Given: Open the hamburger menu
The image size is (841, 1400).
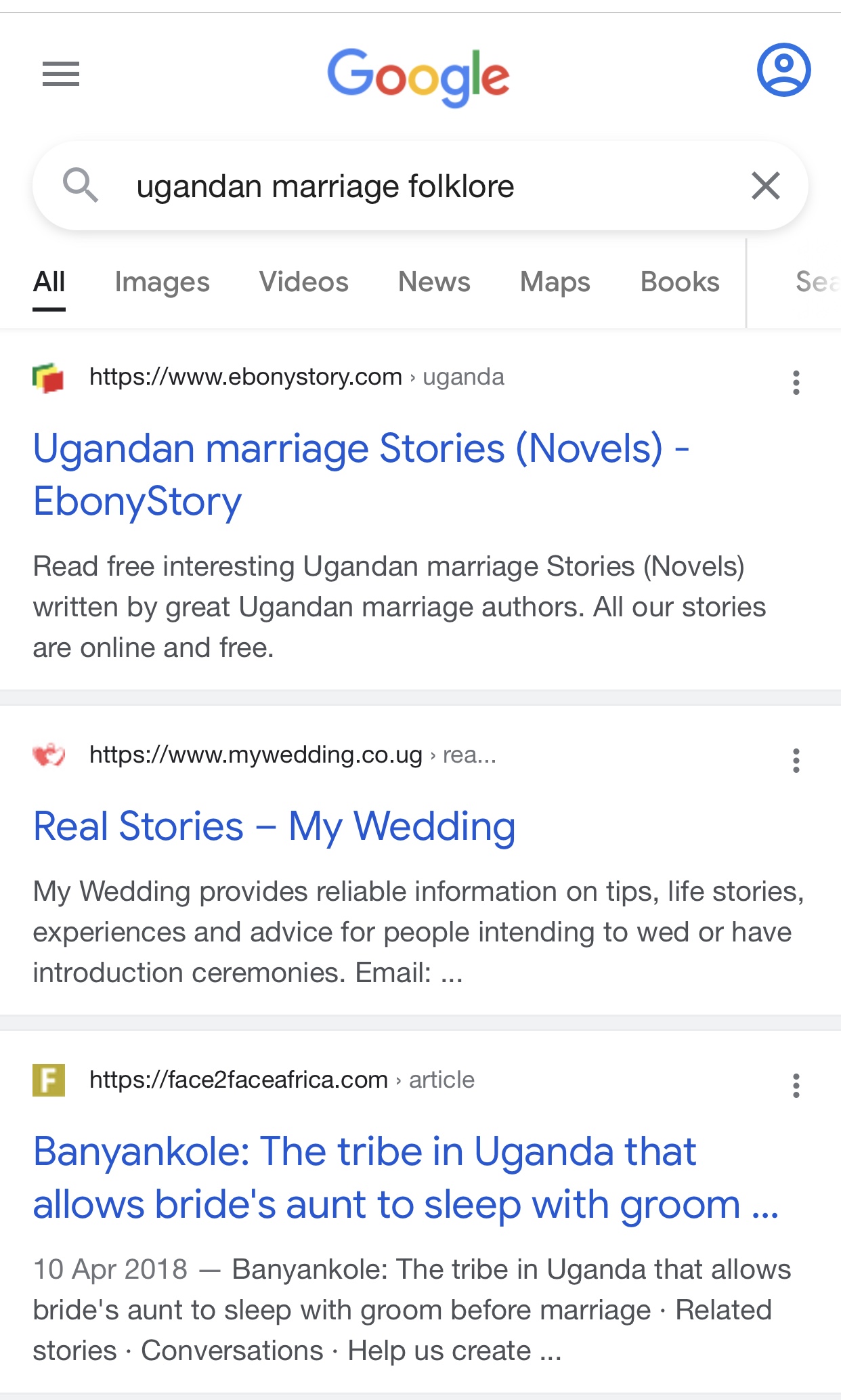Looking at the screenshot, I should tap(61, 73).
